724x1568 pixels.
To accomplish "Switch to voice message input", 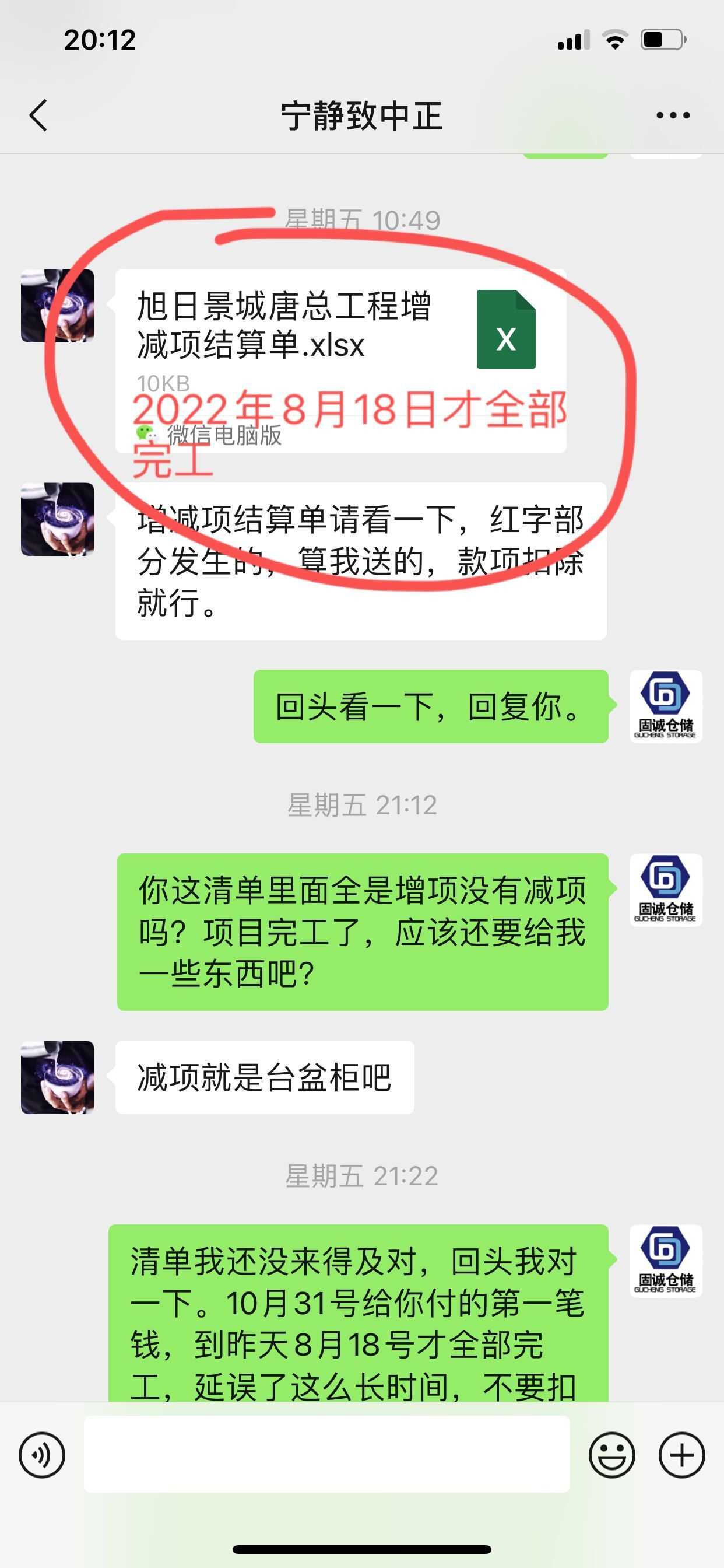I will 42,1455.
